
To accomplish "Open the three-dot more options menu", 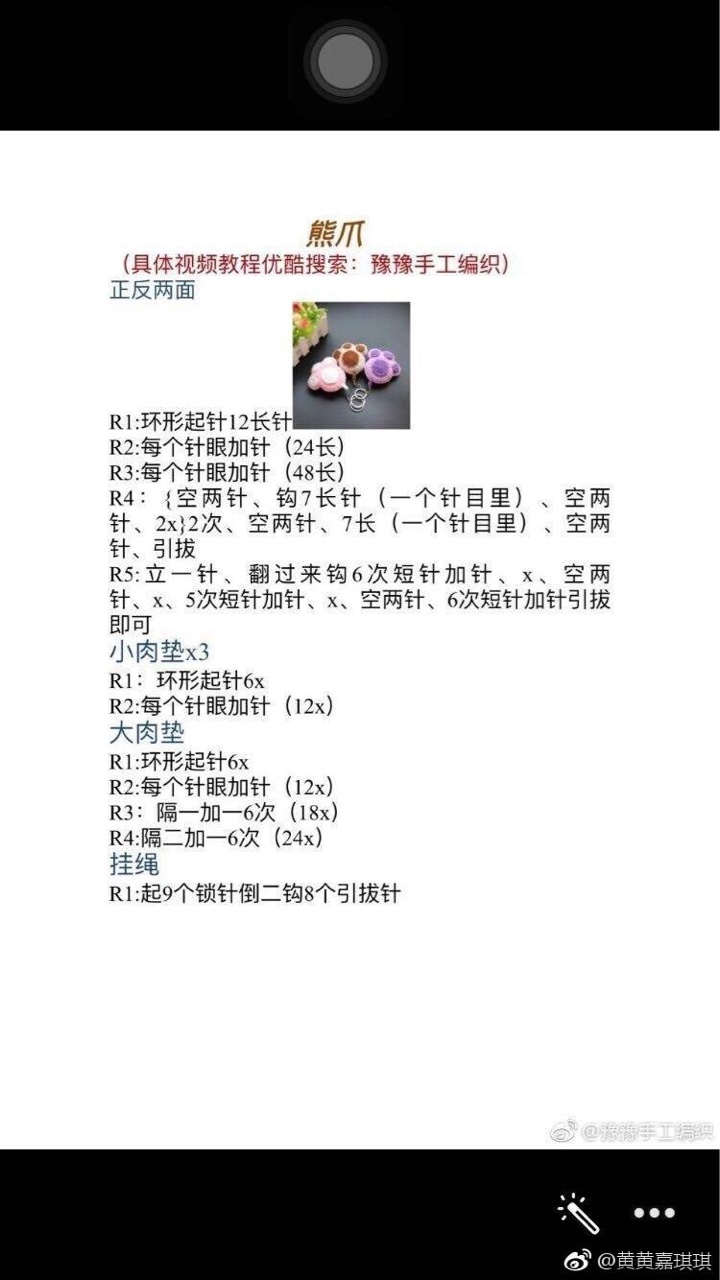I will point(655,1213).
